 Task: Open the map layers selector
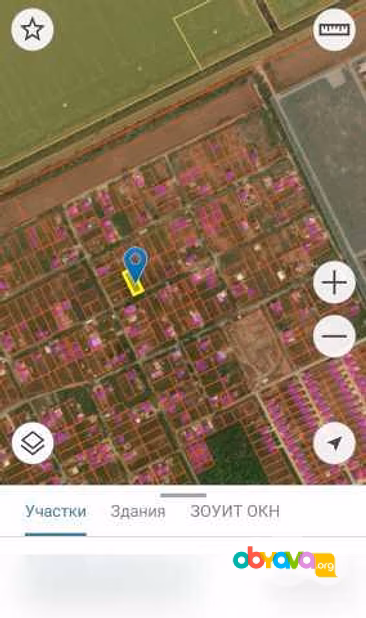(32, 443)
